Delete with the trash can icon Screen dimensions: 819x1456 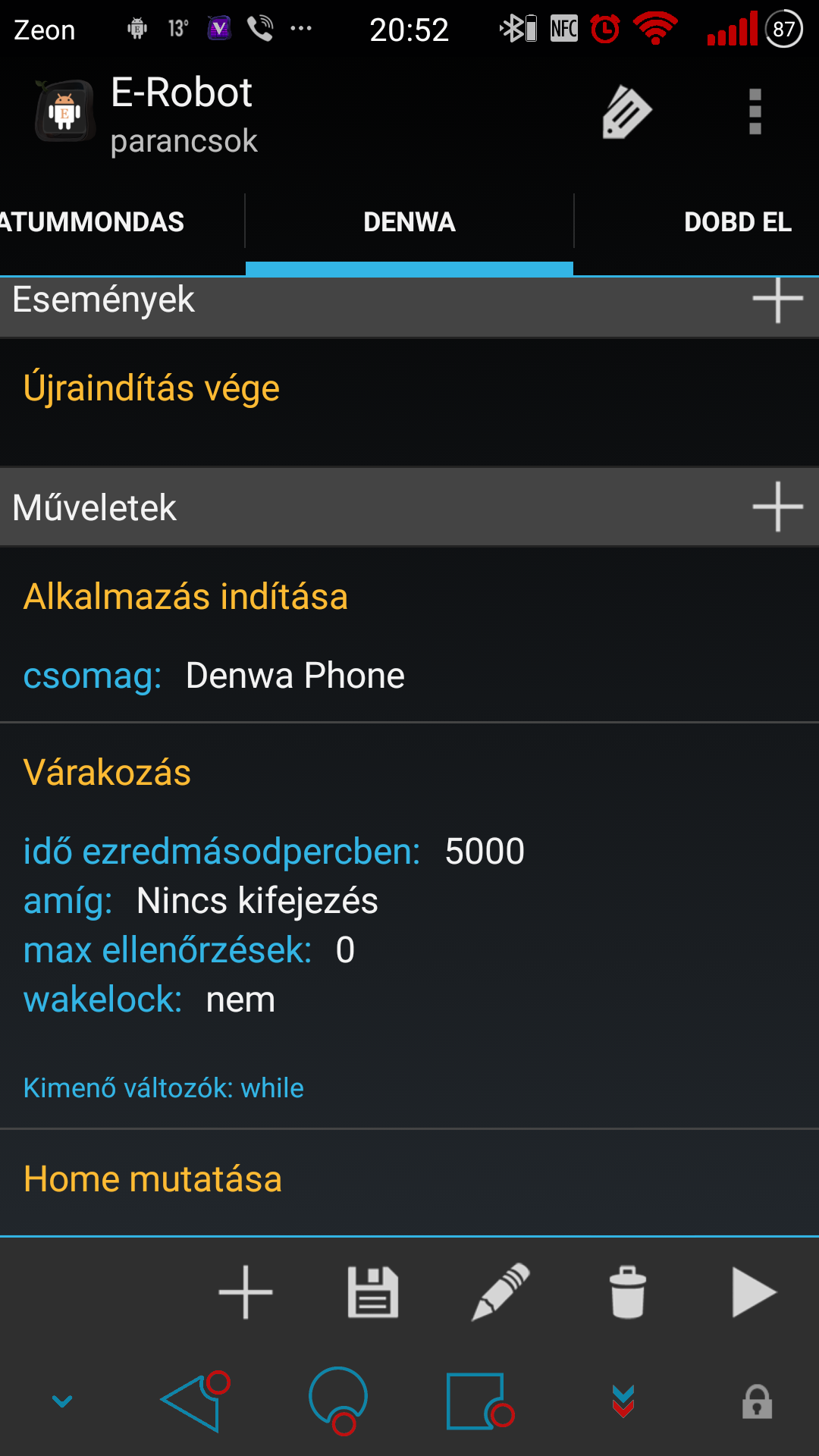click(628, 1292)
